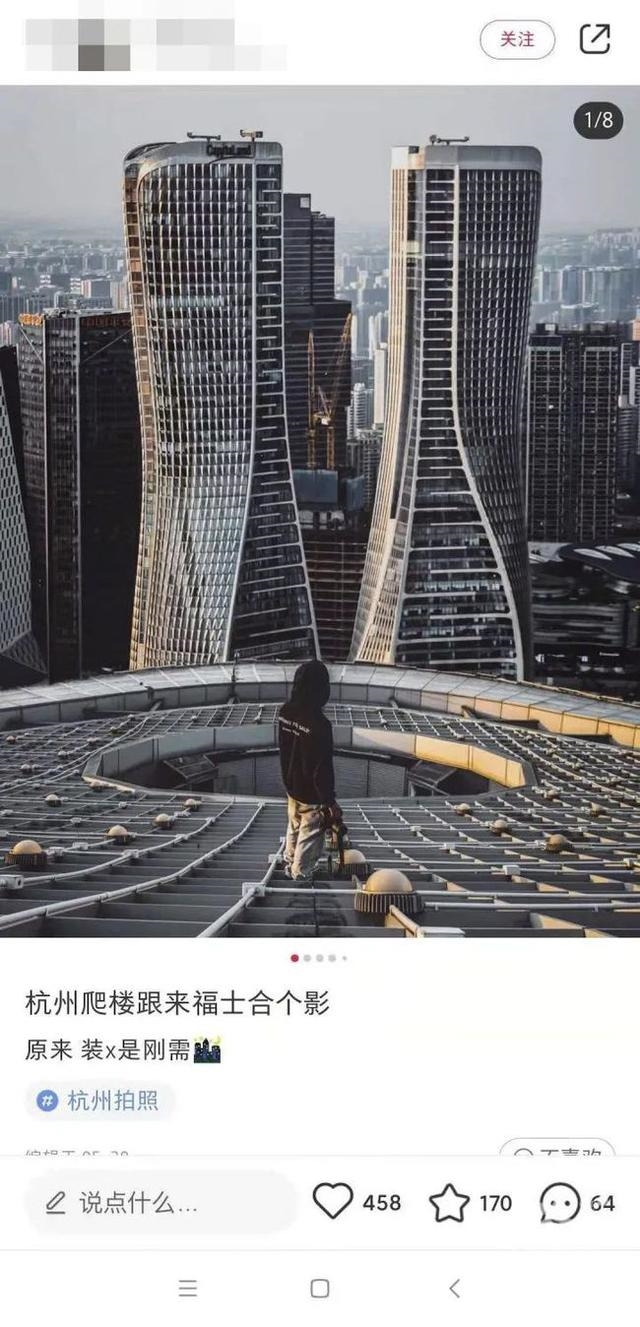Save the post with the star icon
Screen dimensions: 640x1327
[x=449, y=1203]
